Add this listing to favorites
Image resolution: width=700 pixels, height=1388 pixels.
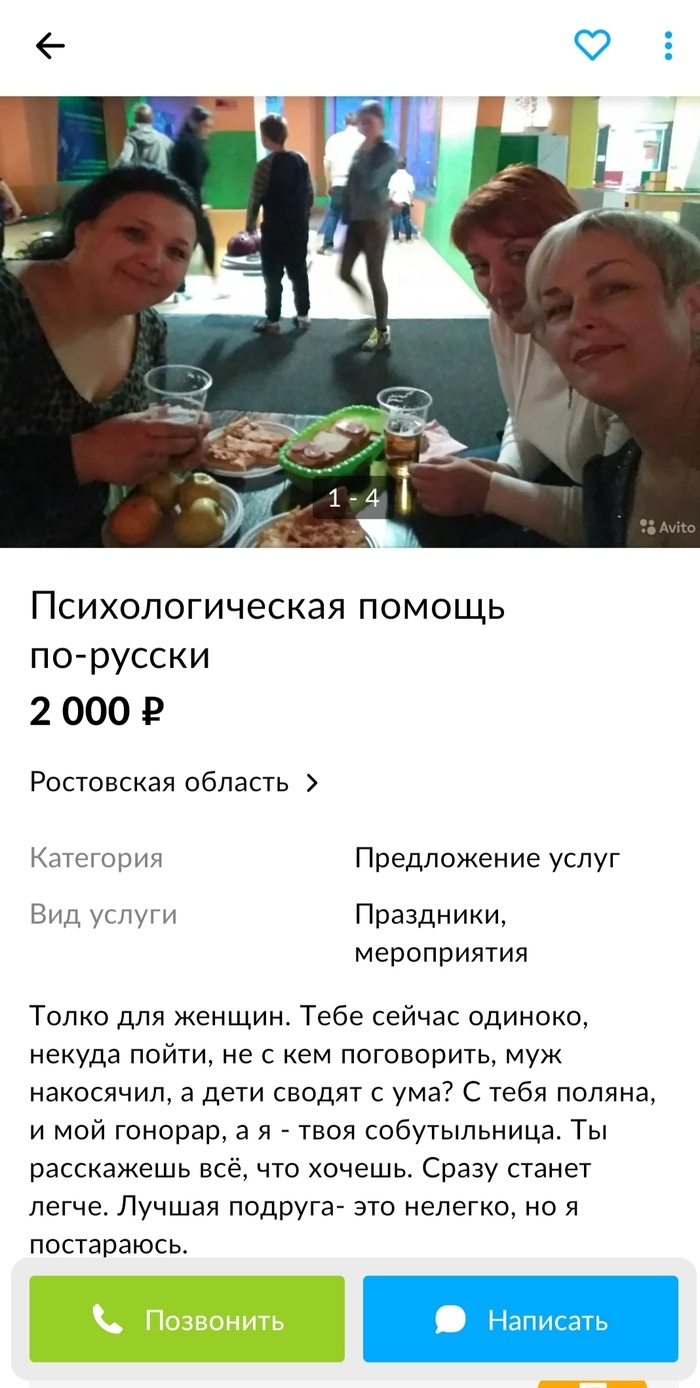[592, 45]
